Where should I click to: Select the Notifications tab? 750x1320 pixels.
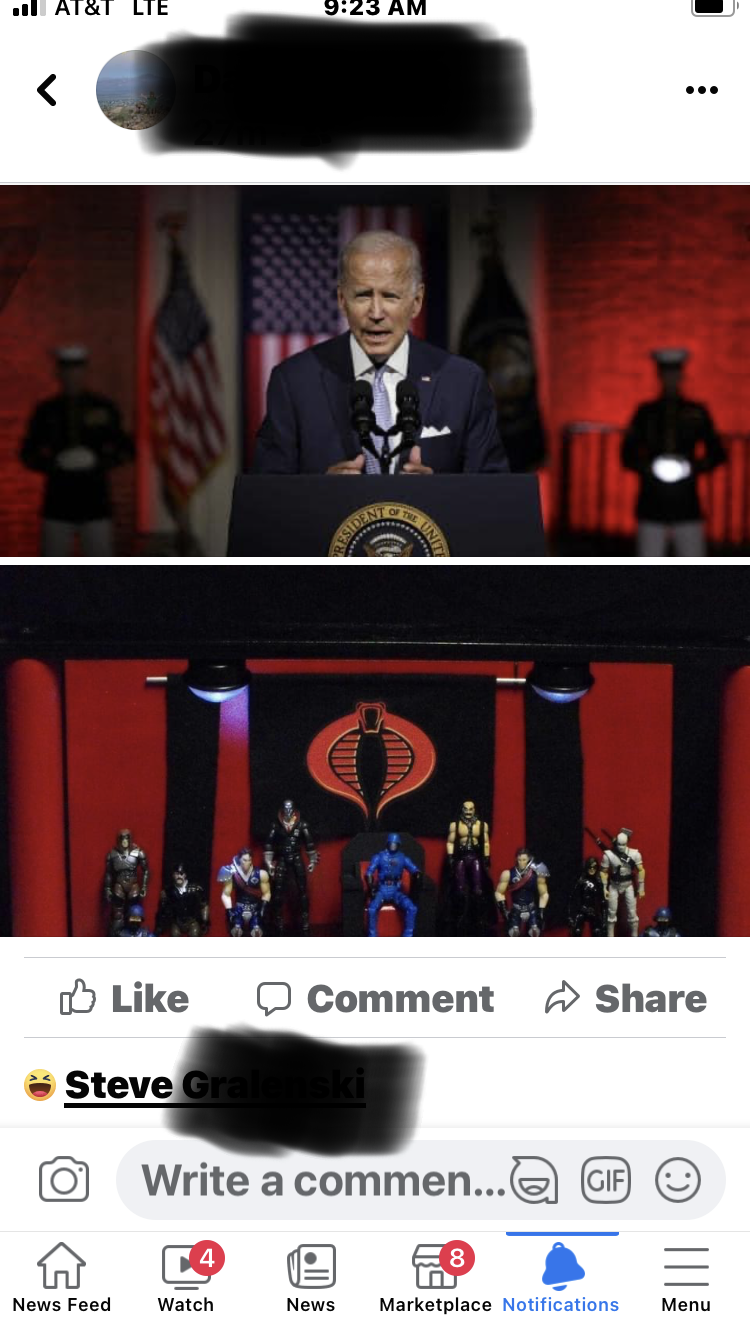[561, 1278]
